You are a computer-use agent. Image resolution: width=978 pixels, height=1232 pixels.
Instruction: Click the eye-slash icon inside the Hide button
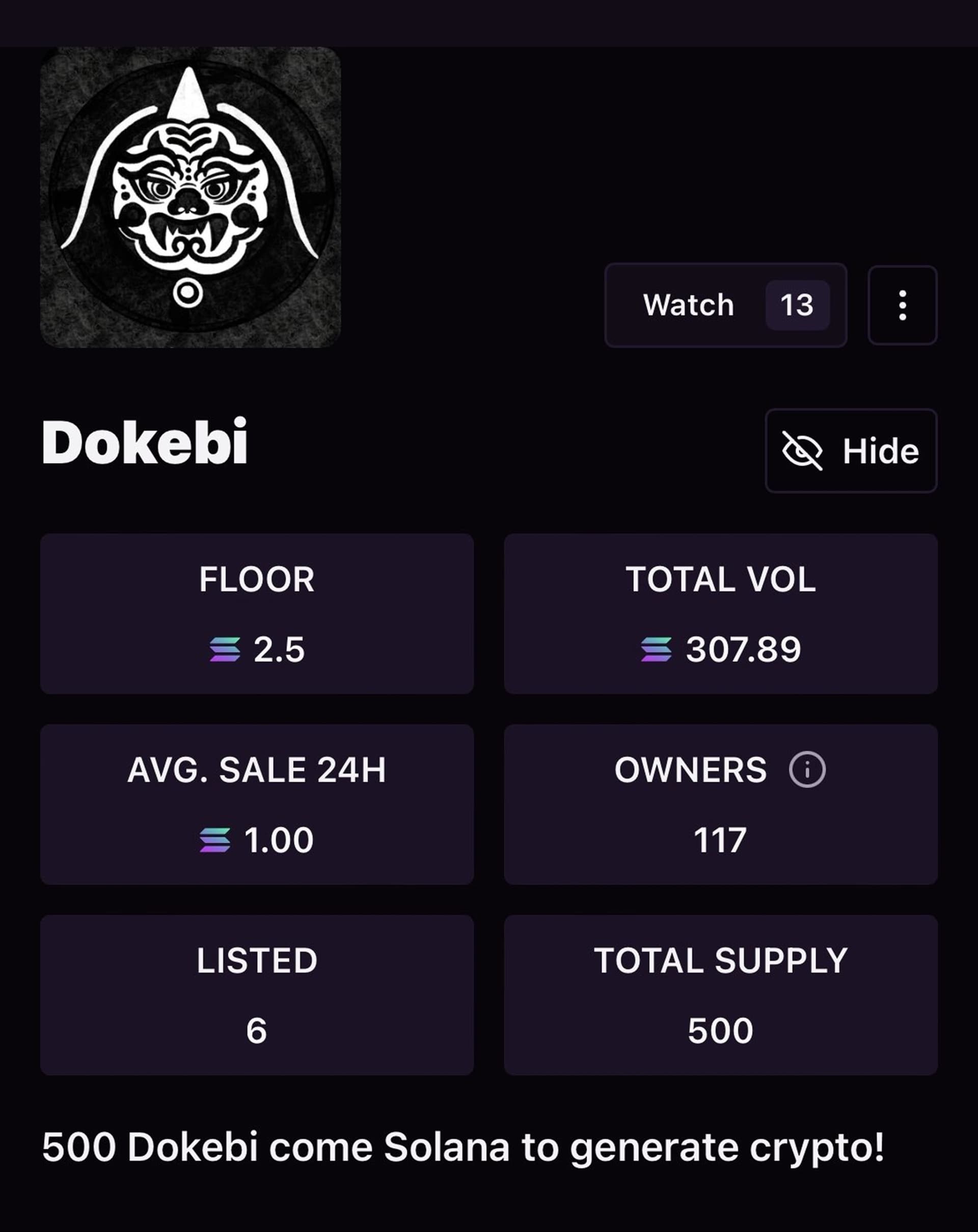(802, 451)
